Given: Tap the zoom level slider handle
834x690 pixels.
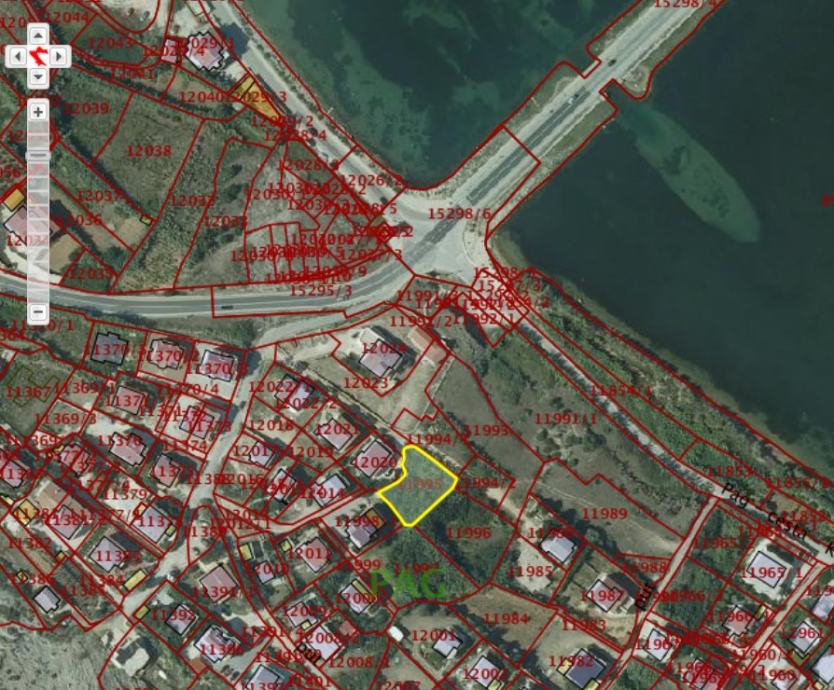Looking at the screenshot, I should pos(37,156).
